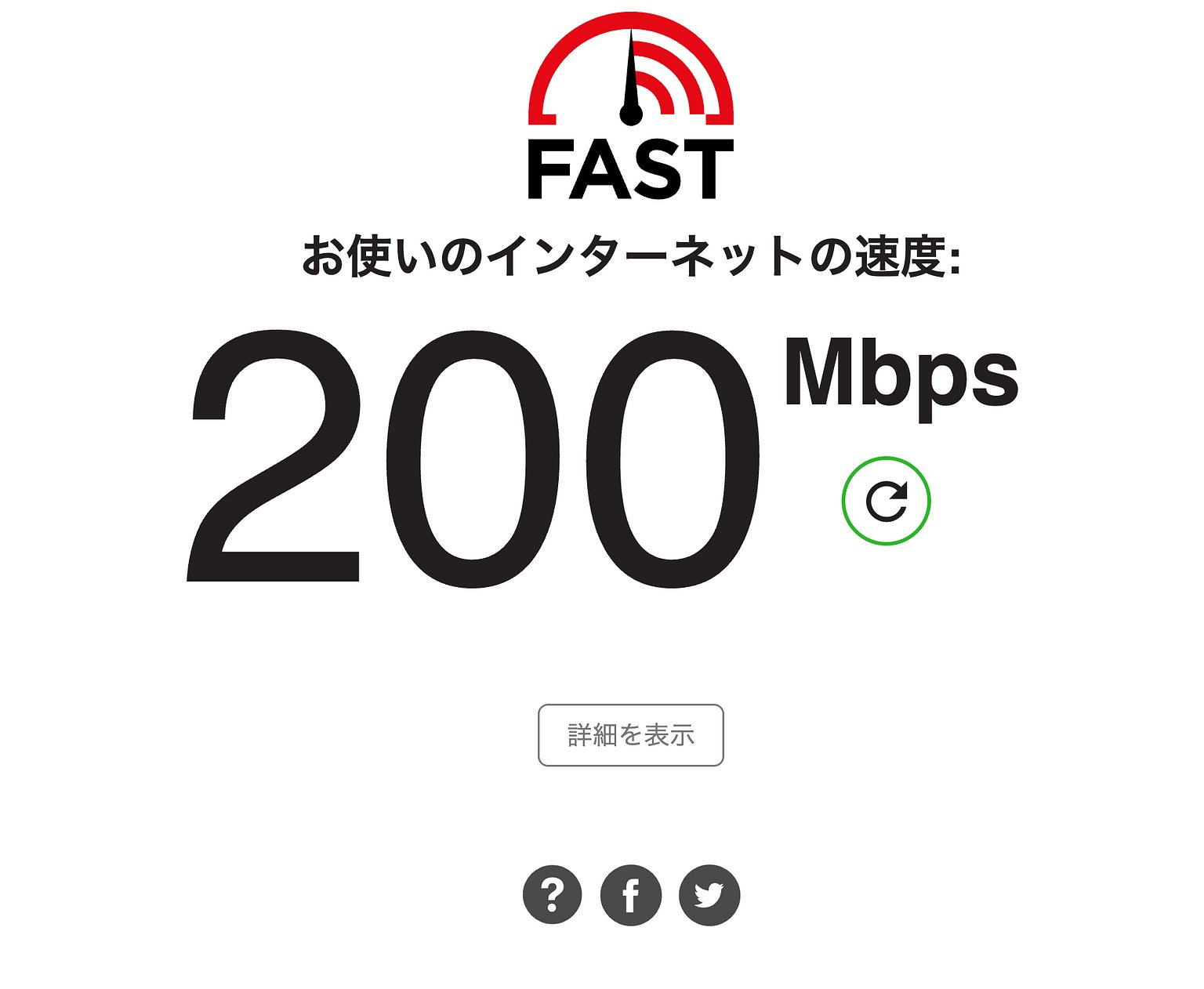This screenshot has height=989, width=1204.
Task: Share result on Facebook
Action: (631, 895)
